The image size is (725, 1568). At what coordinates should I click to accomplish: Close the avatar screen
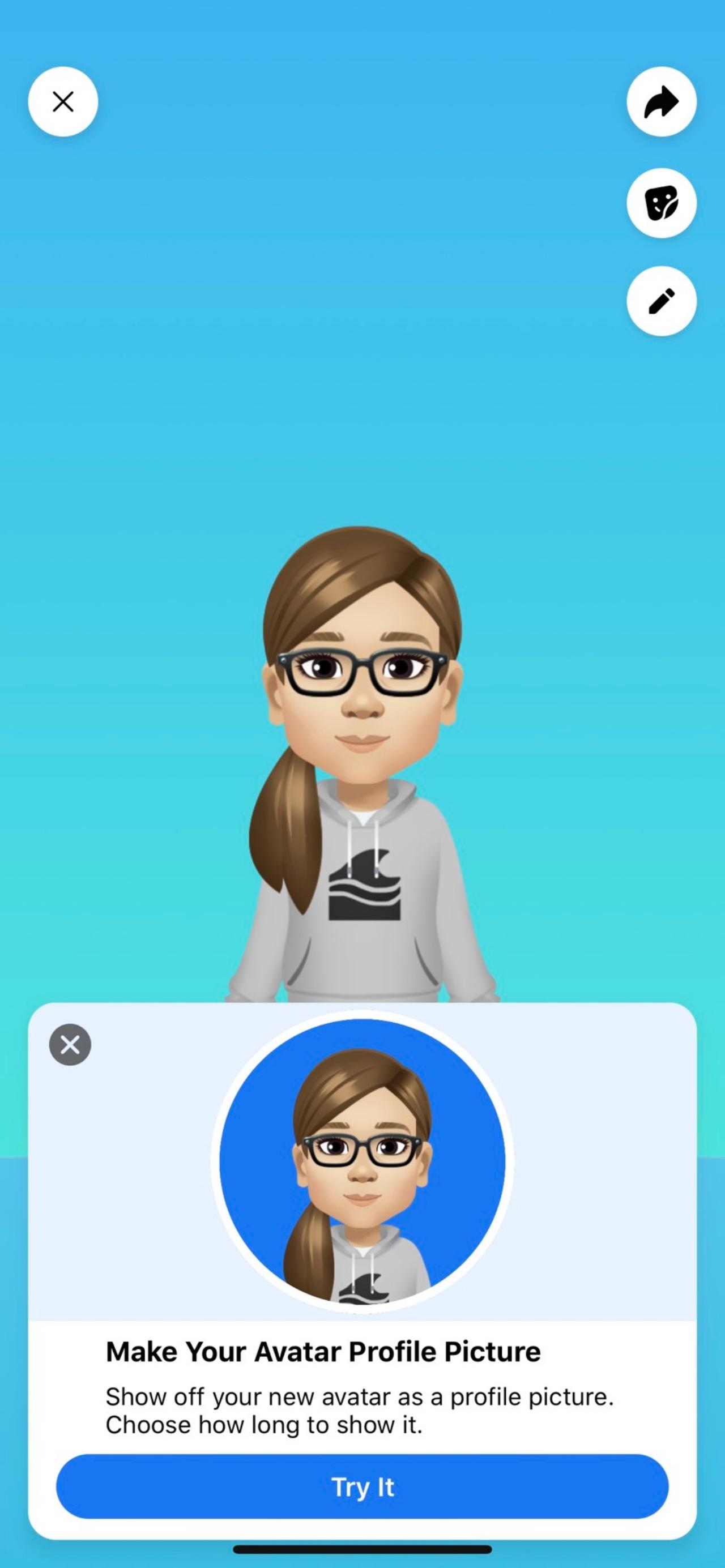point(63,102)
